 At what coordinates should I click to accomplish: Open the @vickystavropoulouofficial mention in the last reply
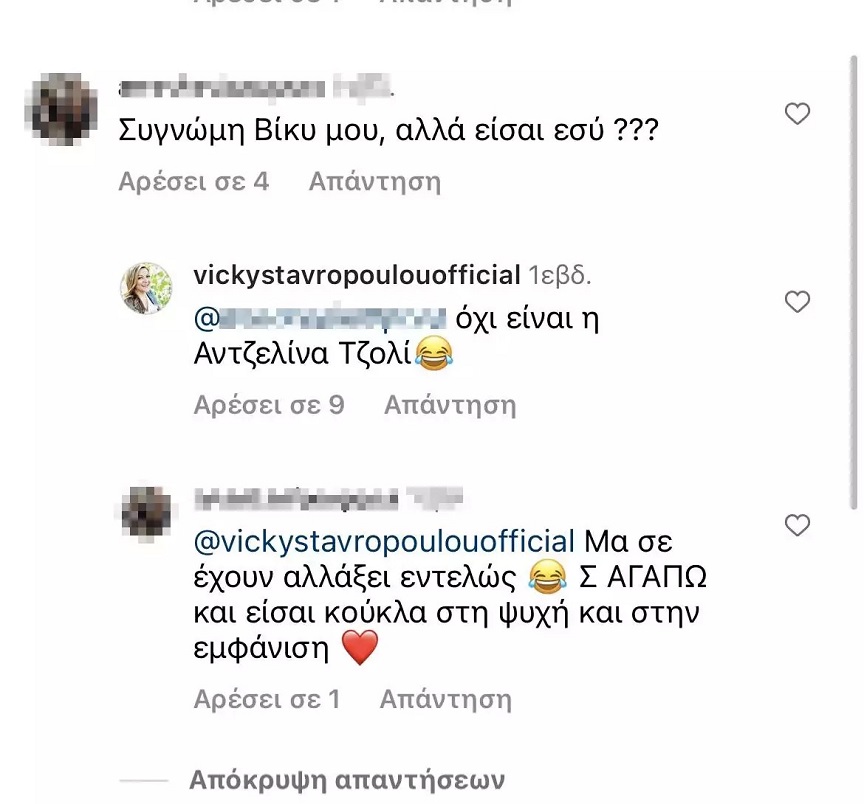point(383,541)
